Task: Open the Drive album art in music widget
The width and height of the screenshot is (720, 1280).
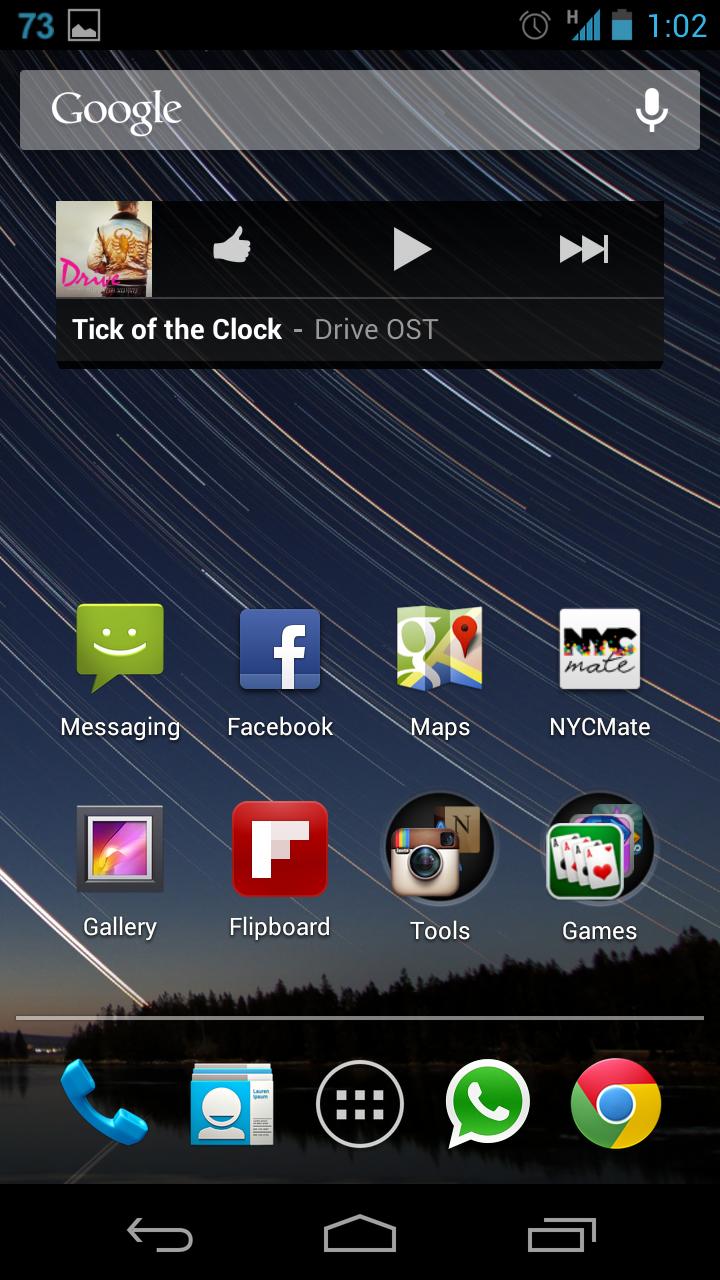Action: pyautogui.click(x=104, y=249)
